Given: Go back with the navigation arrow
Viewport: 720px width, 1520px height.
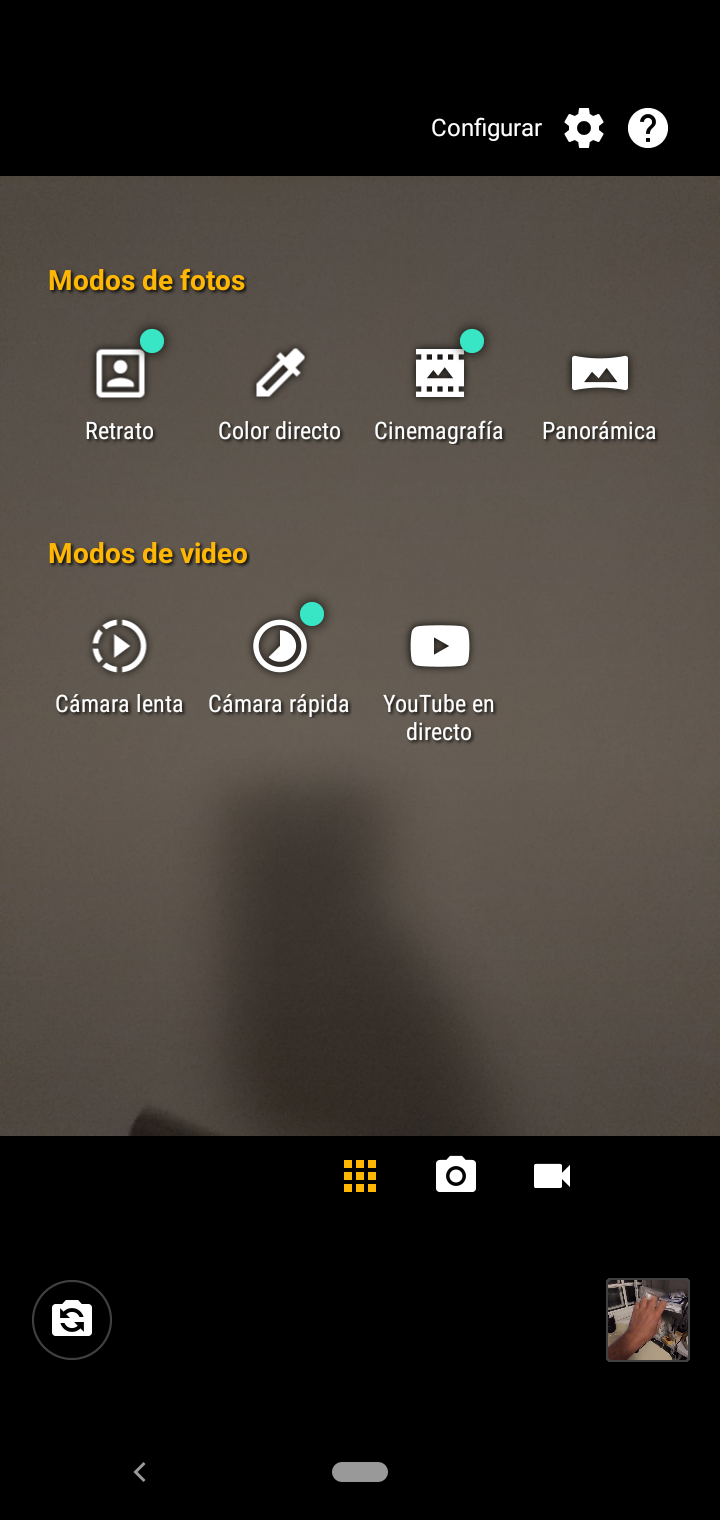Looking at the screenshot, I should (x=140, y=1472).
